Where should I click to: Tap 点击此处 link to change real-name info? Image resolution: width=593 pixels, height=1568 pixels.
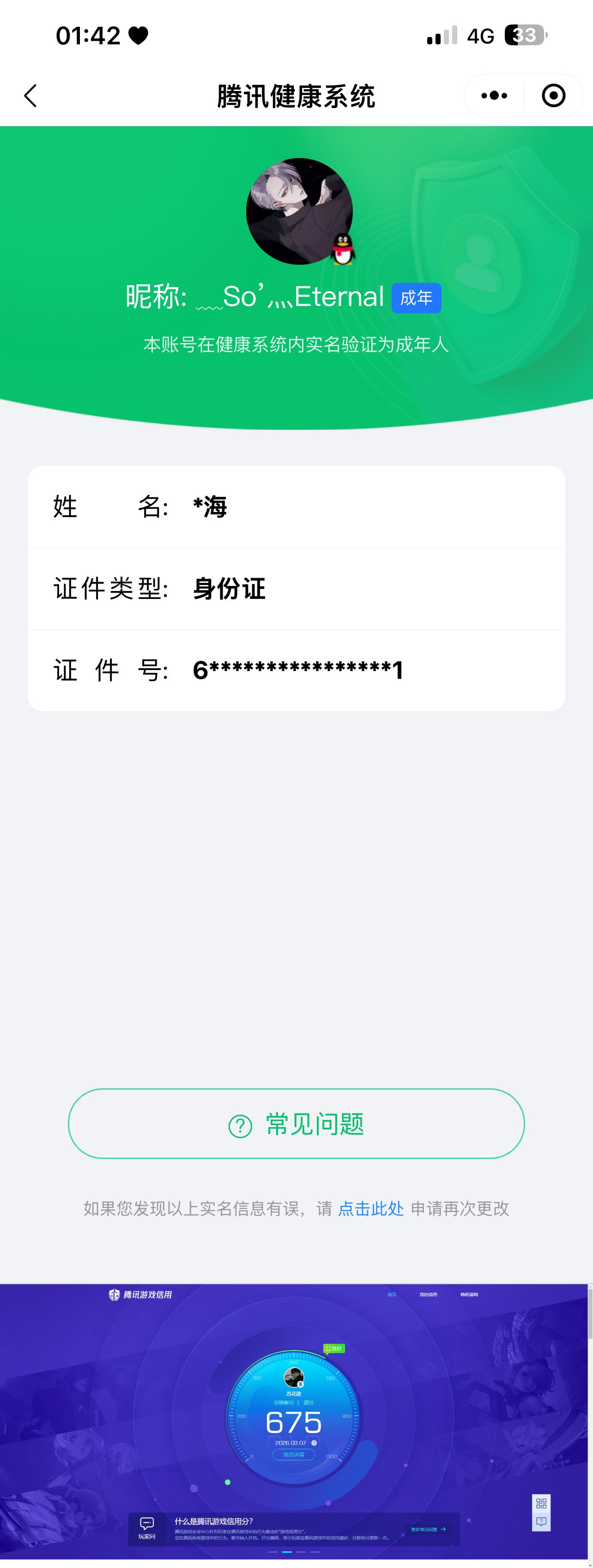pyautogui.click(x=370, y=1208)
